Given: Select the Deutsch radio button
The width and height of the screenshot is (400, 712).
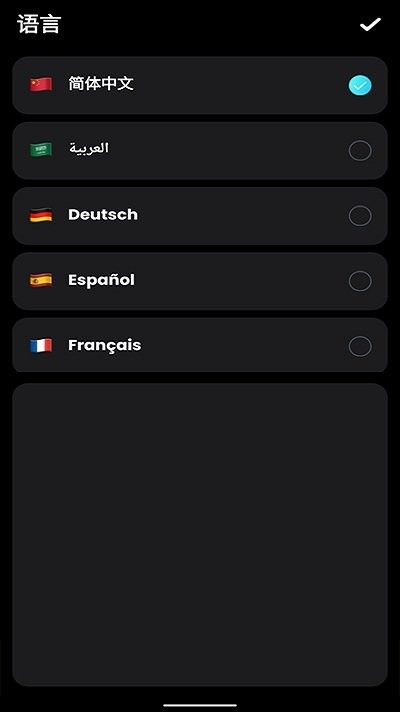Looking at the screenshot, I should (x=360, y=216).
